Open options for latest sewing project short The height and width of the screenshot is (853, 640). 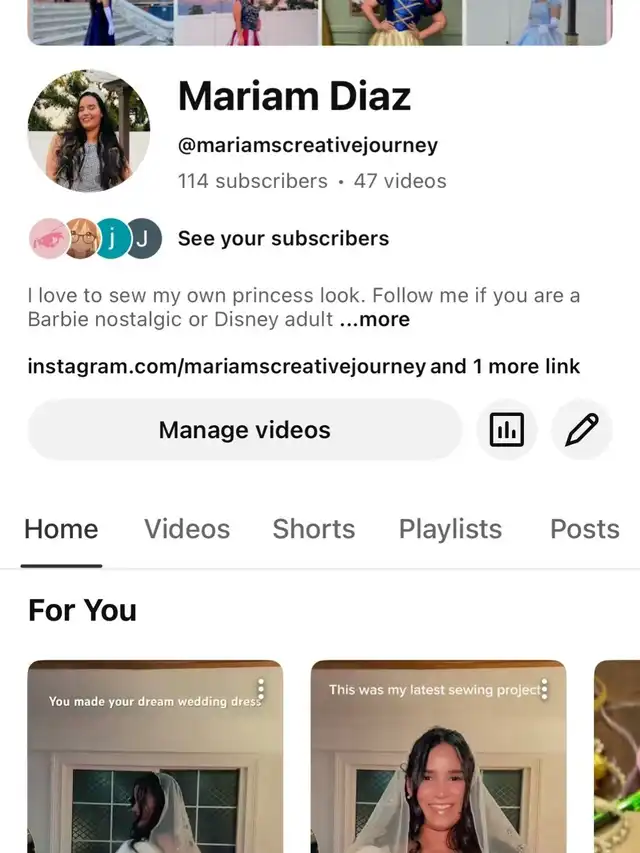point(544,689)
